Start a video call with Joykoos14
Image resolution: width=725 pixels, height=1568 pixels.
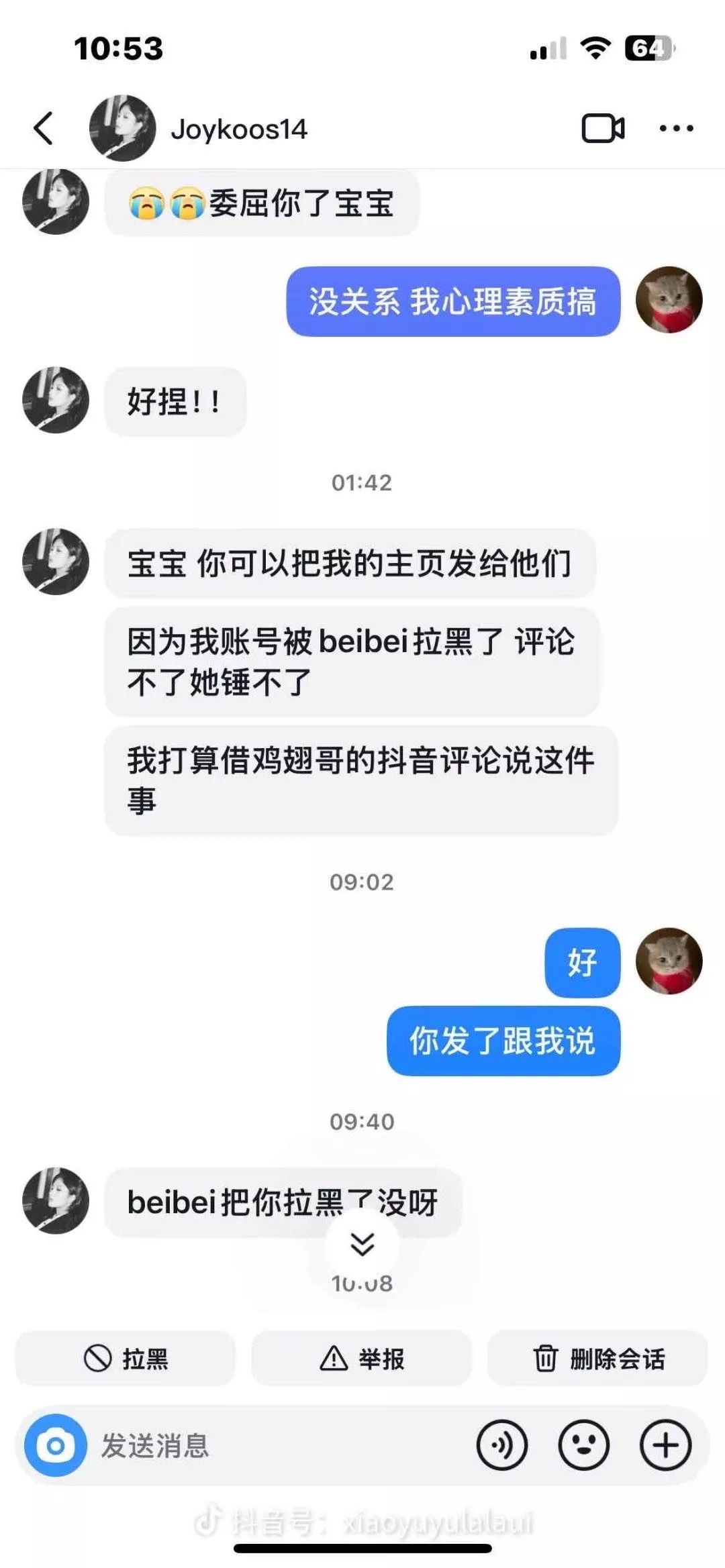coord(602,128)
